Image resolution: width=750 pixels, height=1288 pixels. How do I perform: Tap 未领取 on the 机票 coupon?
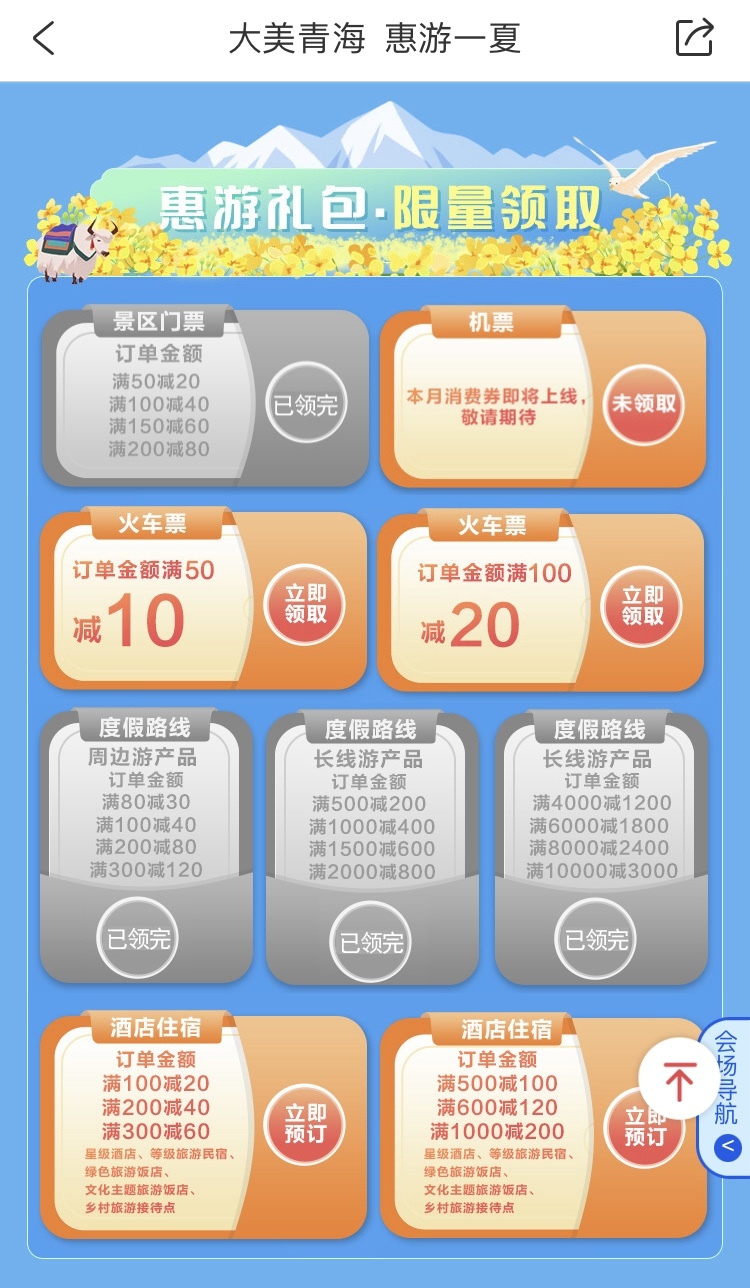click(x=644, y=404)
